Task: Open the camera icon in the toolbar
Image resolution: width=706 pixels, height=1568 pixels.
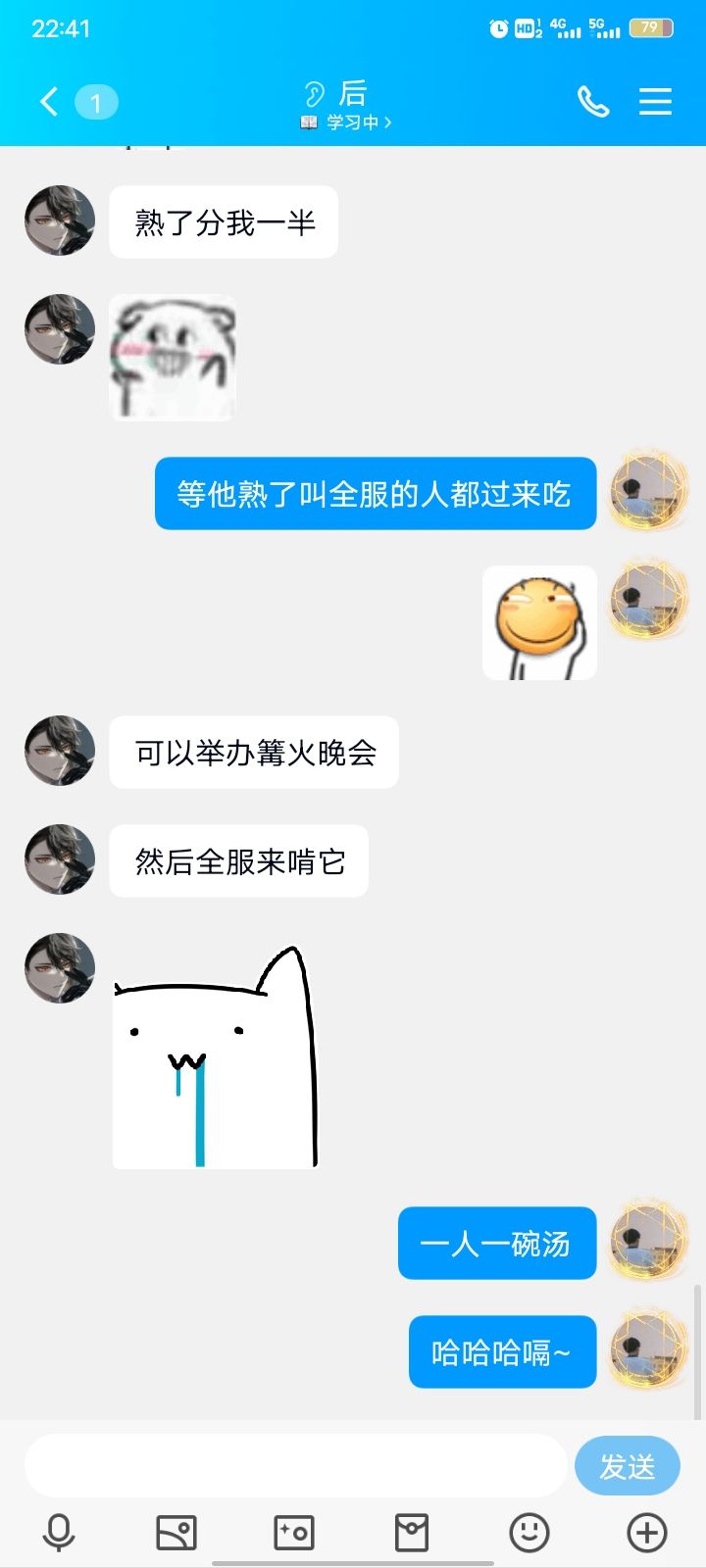Action: click(293, 1532)
